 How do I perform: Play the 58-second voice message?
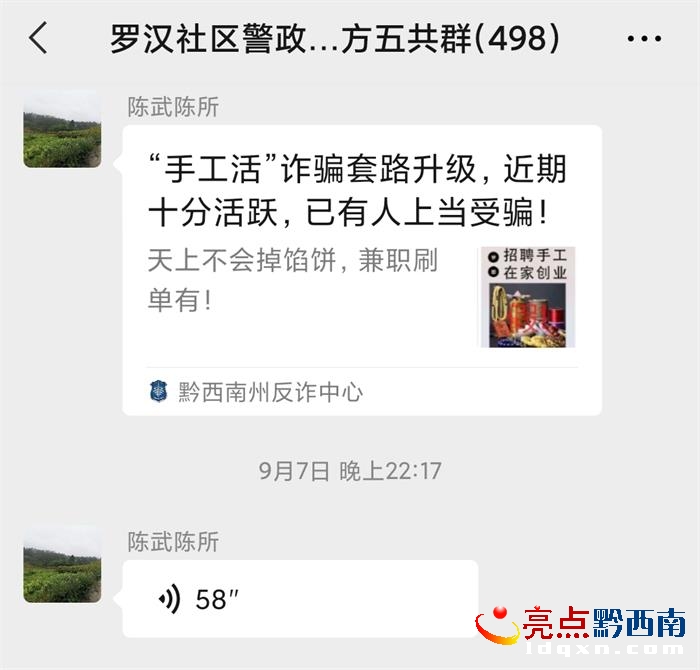pyautogui.click(x=299, y=599)
